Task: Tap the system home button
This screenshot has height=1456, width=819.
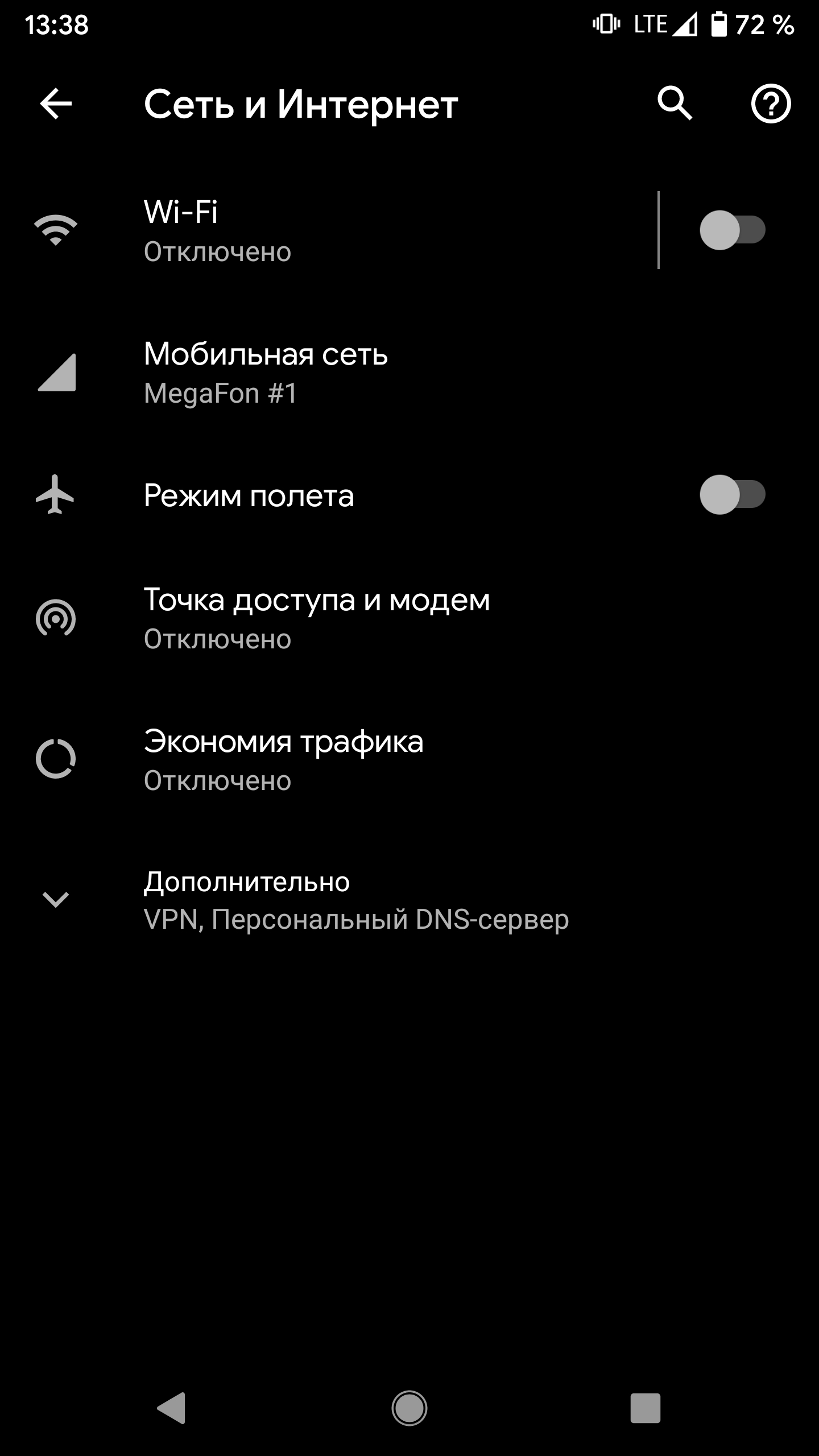Action: 409,1408
